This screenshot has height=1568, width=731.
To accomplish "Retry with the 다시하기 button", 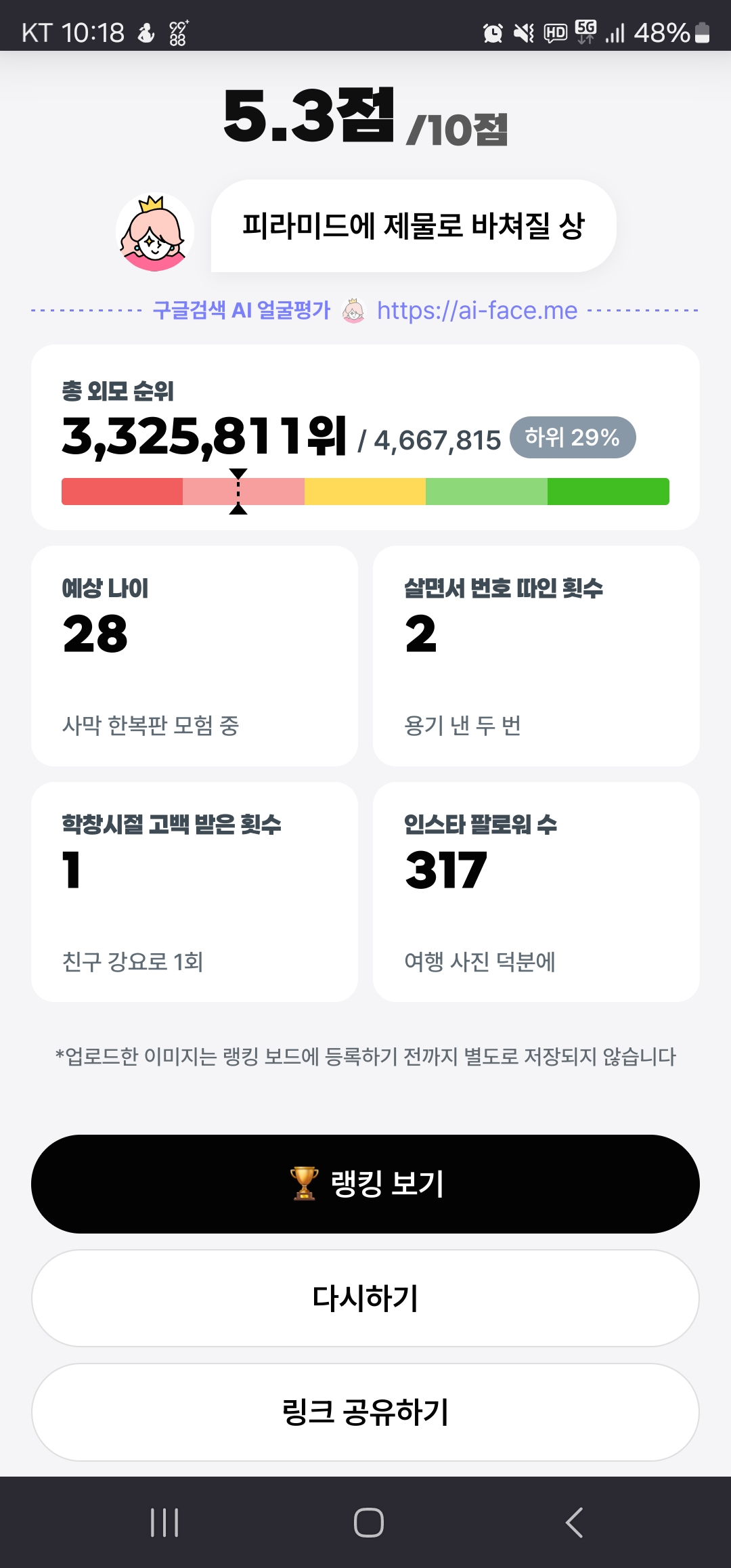I will 365,1298.
